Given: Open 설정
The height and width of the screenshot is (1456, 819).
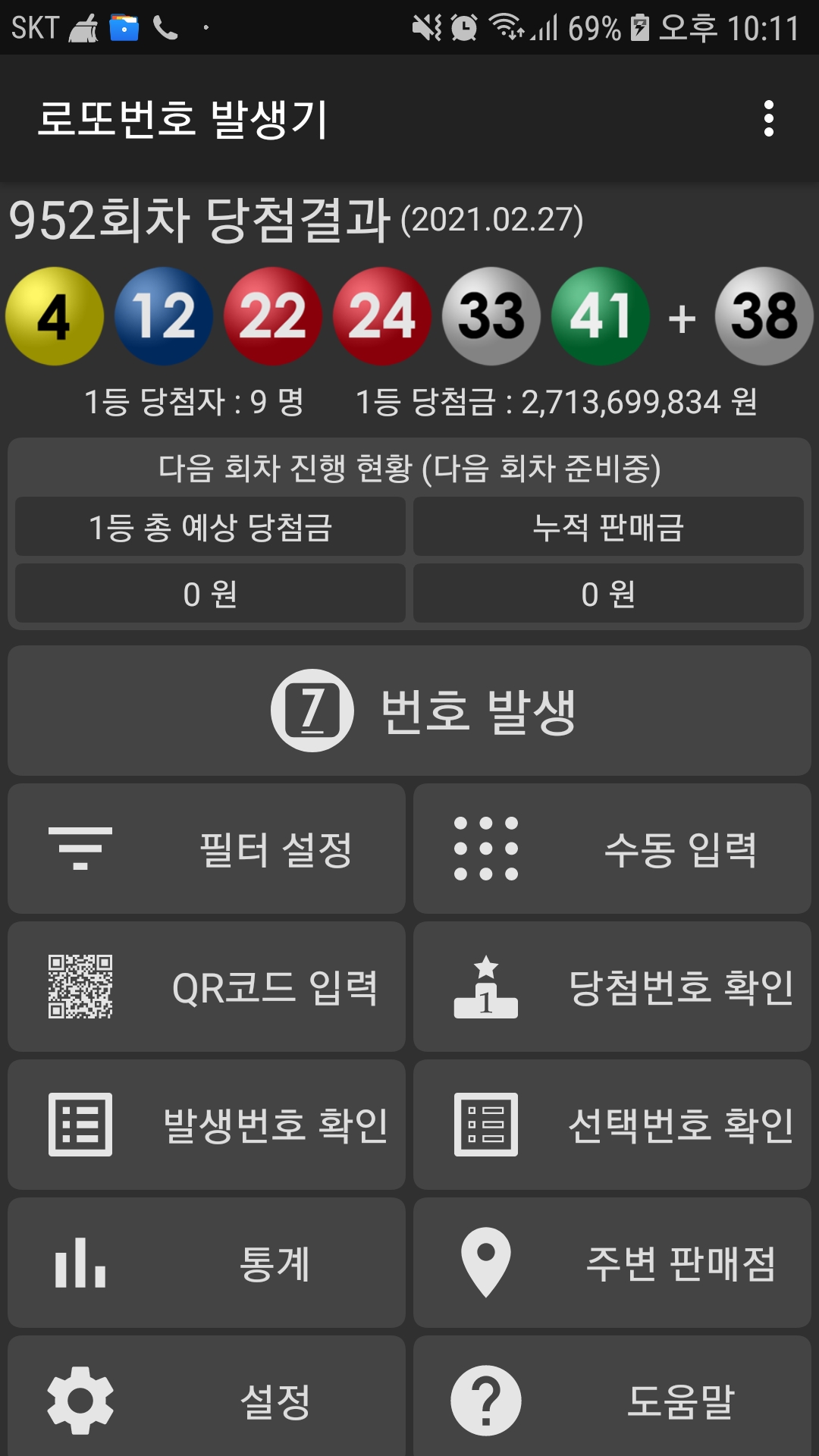Looking at the screenshot, I should coord(206,1400).
